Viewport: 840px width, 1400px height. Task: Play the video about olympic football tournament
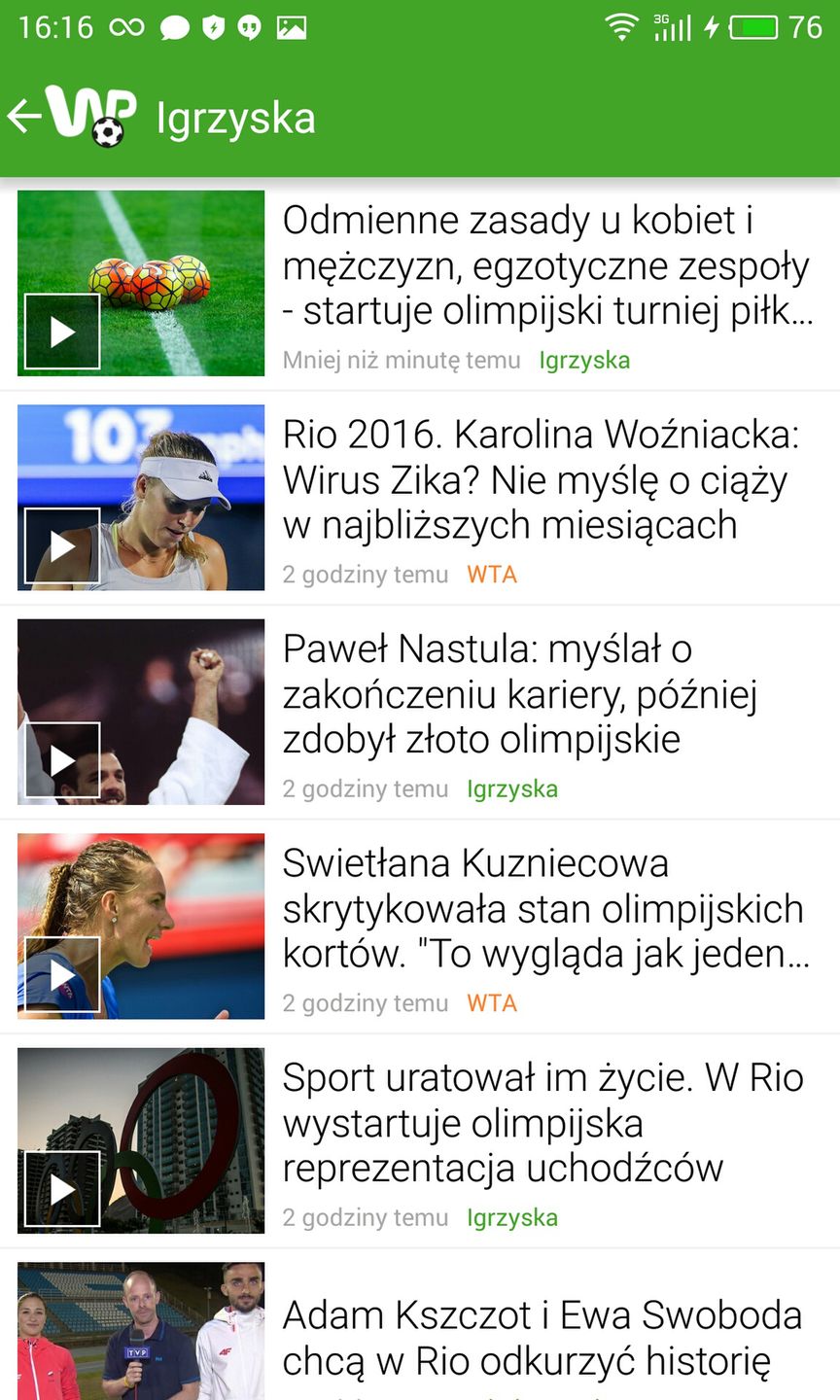[61, 329]
